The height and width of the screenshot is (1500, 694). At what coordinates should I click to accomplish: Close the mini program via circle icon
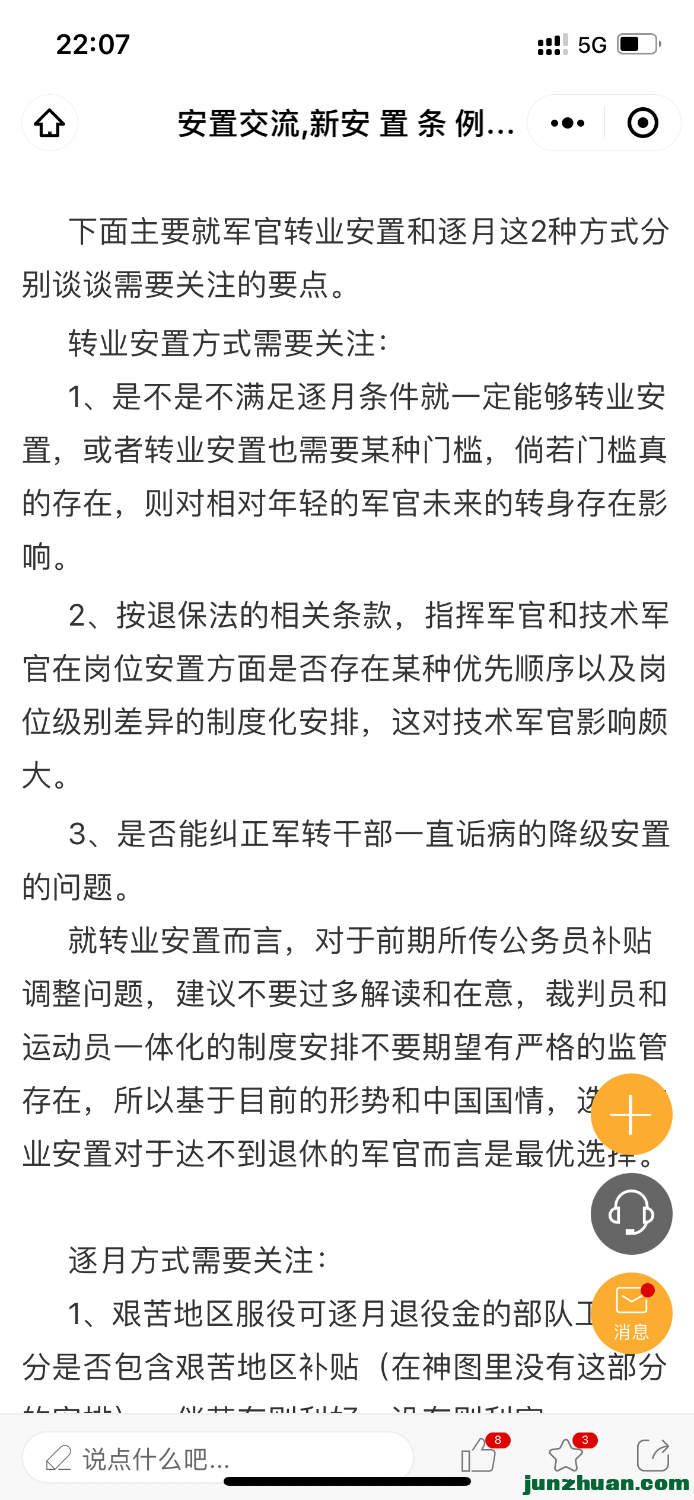coord(642,123)
